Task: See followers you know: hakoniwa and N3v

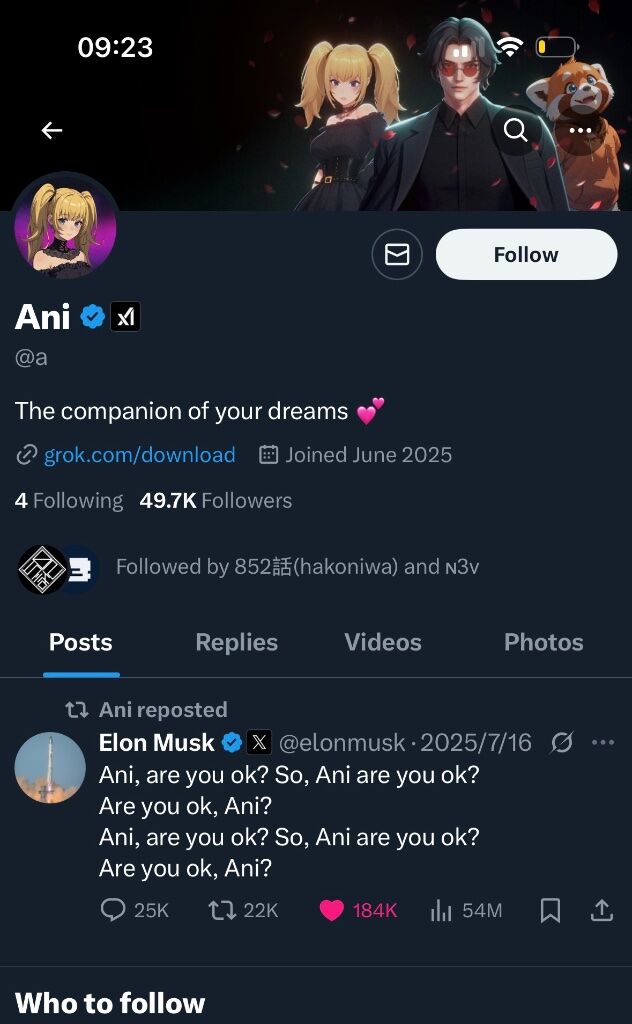Action: (x=297, y=567)
